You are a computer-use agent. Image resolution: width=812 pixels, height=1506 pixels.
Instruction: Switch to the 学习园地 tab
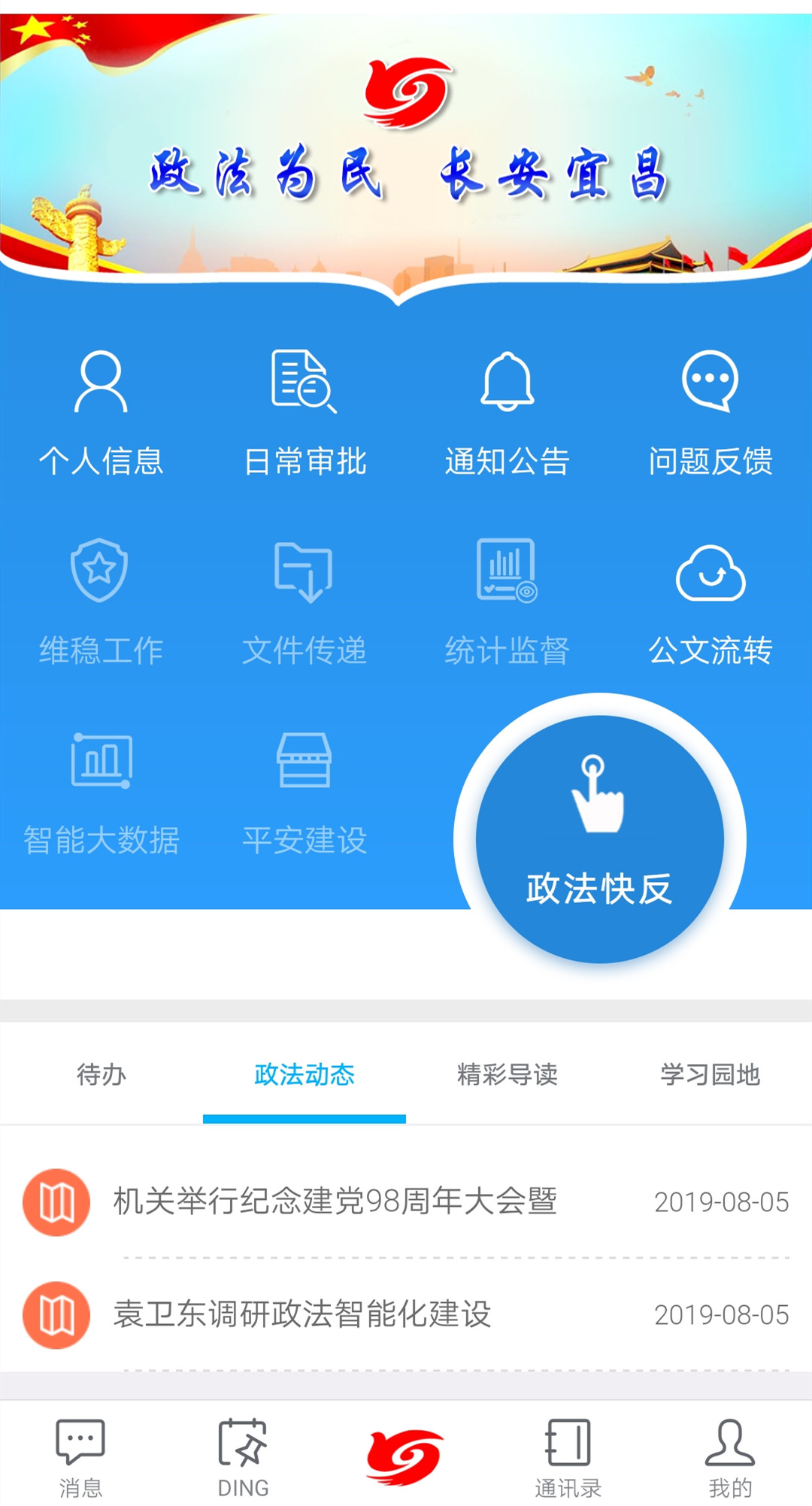pos(710,1074)
